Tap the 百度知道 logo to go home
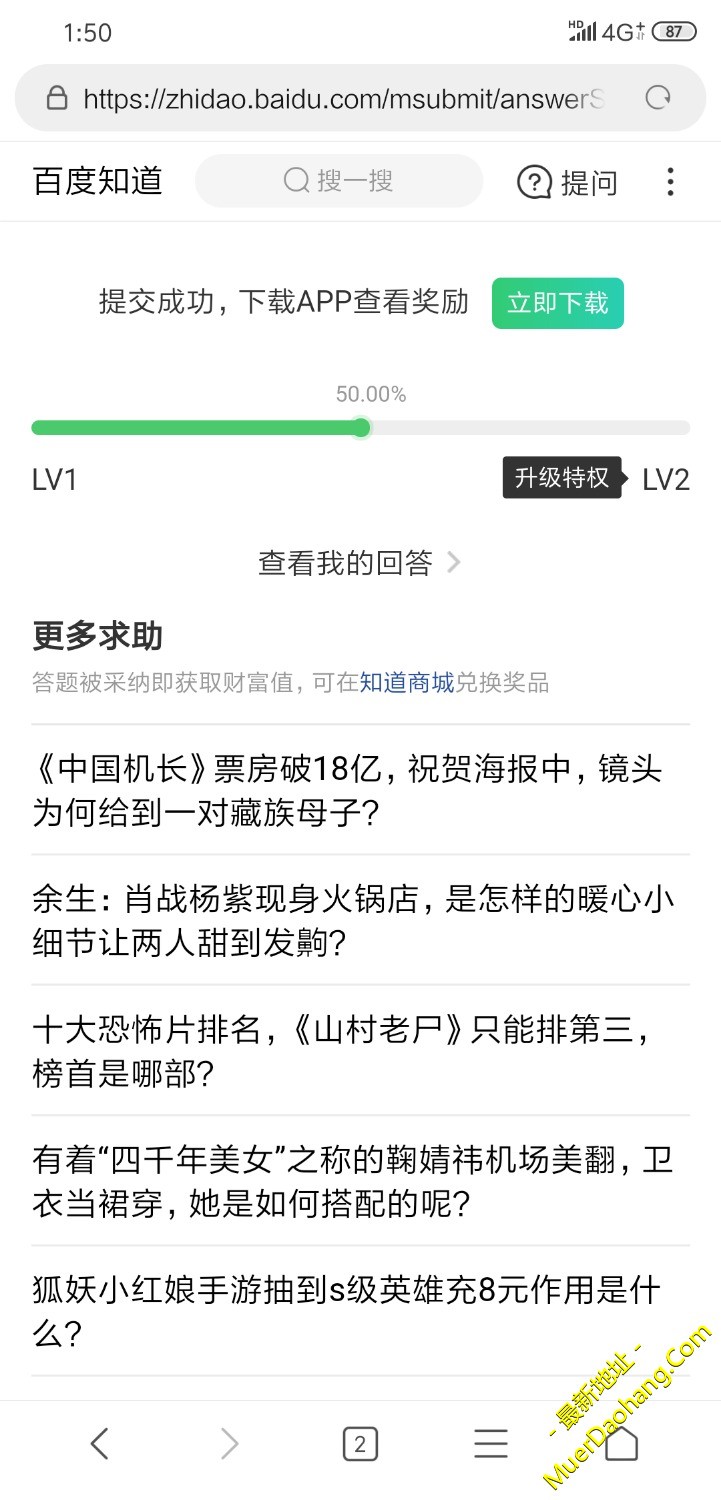This screenshot has width=721, height=1500. pyautogui.click(x=97, y=182)
